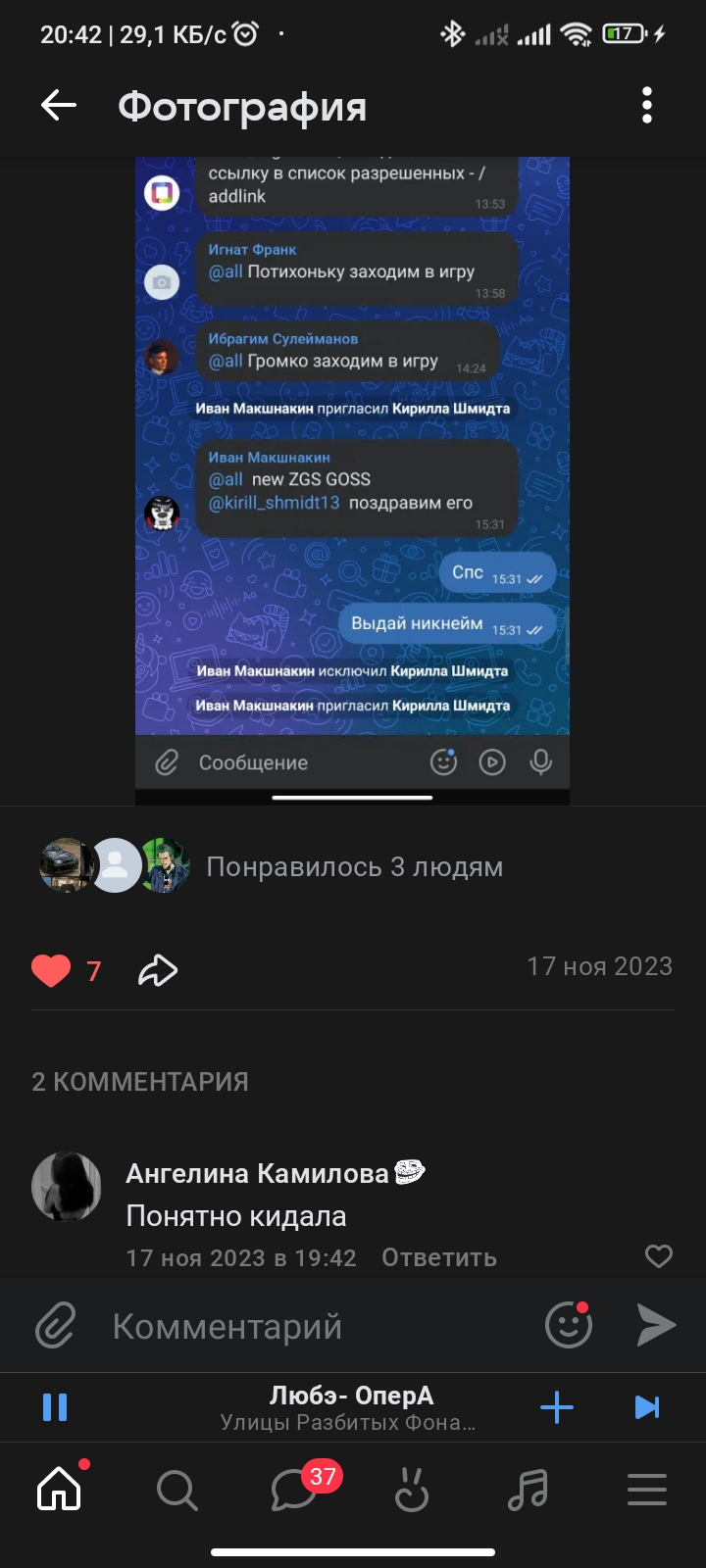Open Ангелина Камилова's profile picture
Image resolution: width=706 pixels, height=1568 pixels.
(x=67, y=1187)
